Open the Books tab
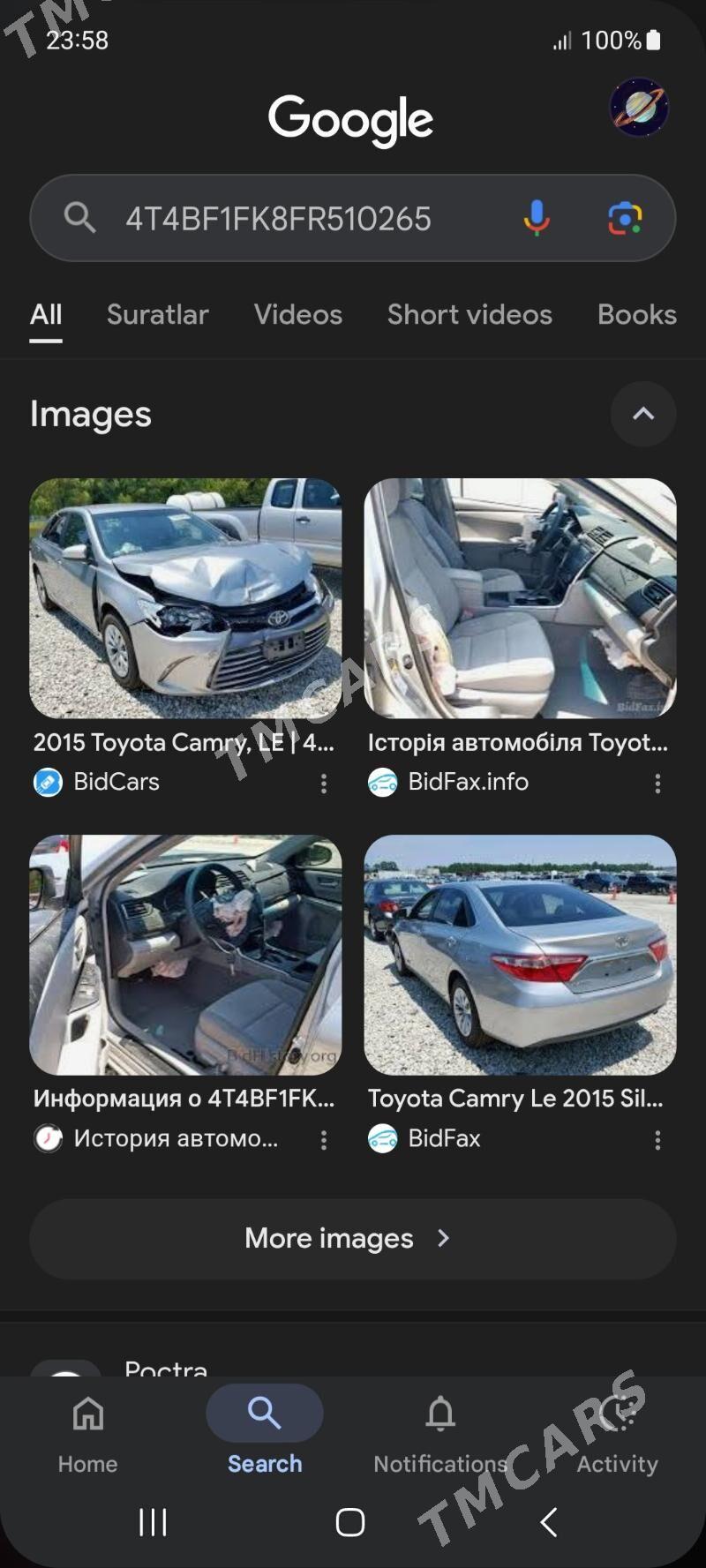 (x=637, y=315)
